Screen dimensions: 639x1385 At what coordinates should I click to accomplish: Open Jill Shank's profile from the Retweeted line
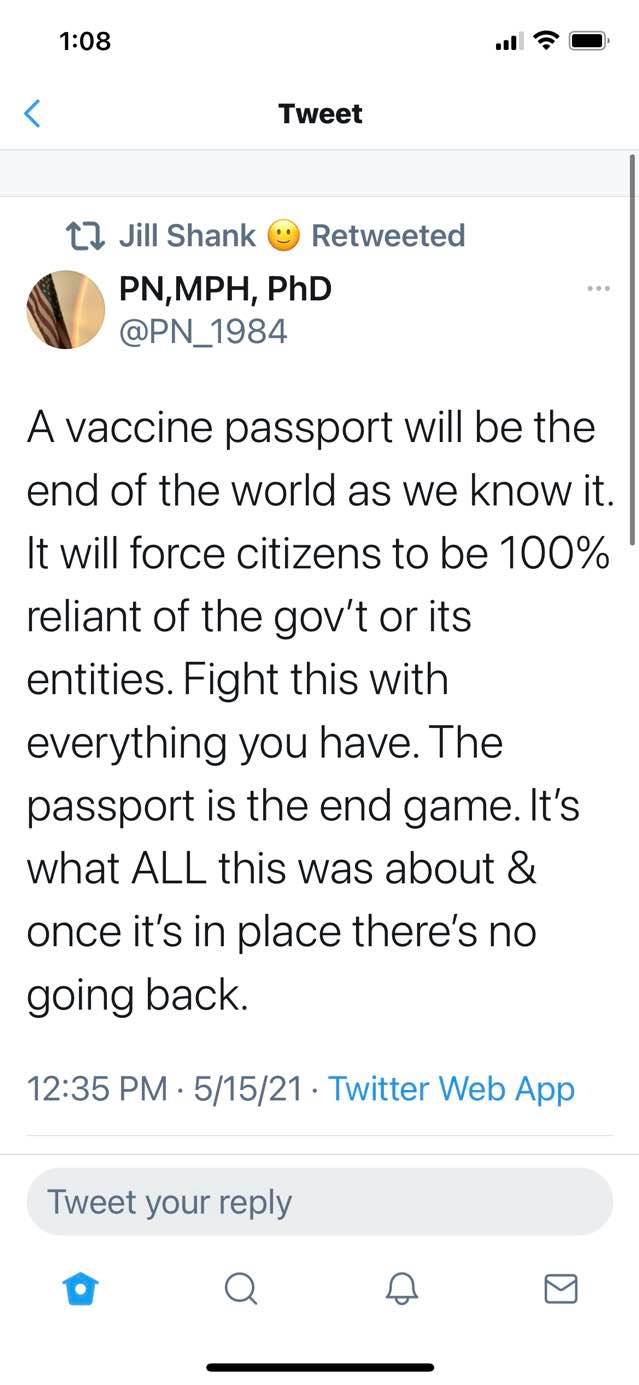187,236
